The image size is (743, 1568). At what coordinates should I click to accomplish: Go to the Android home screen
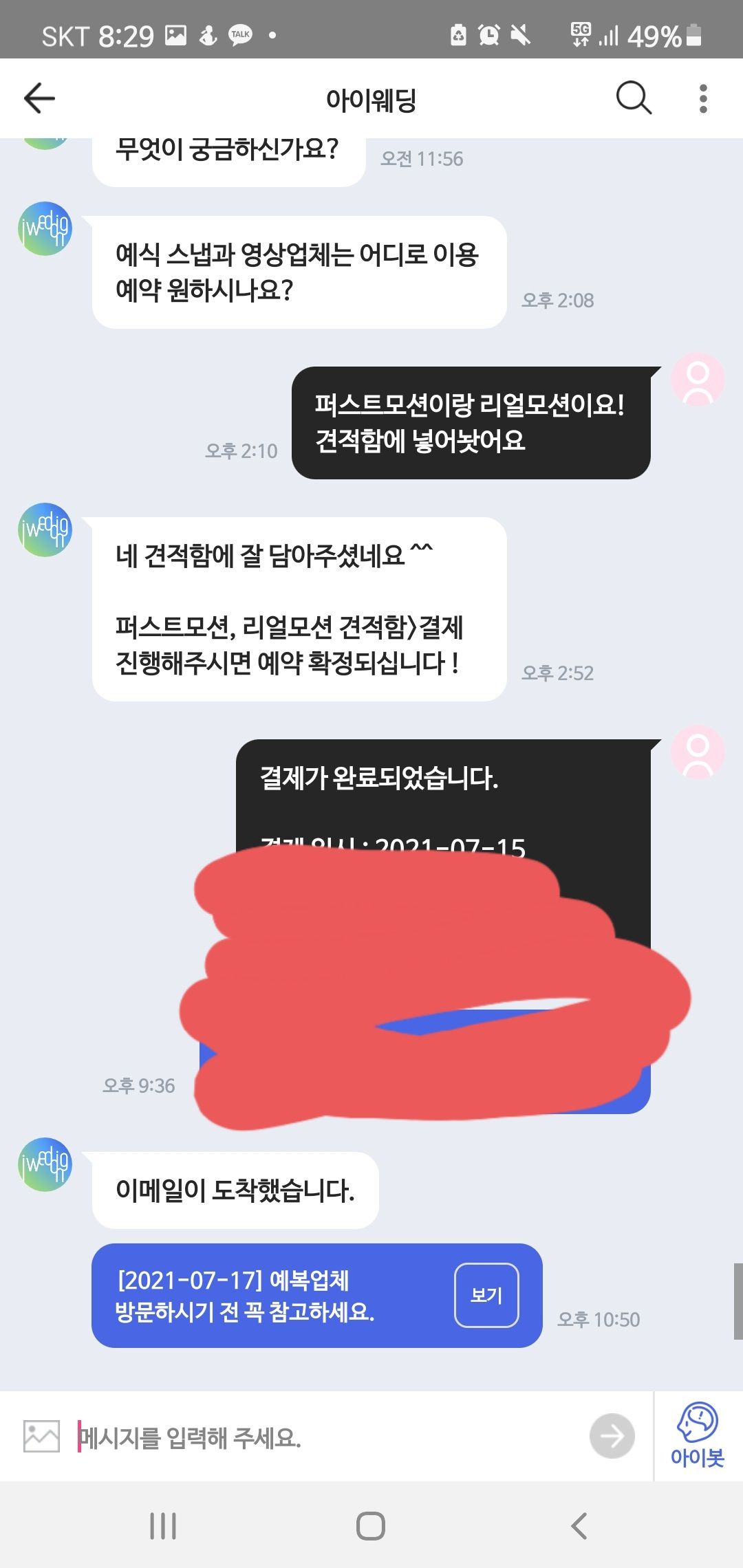[371, 1526]
